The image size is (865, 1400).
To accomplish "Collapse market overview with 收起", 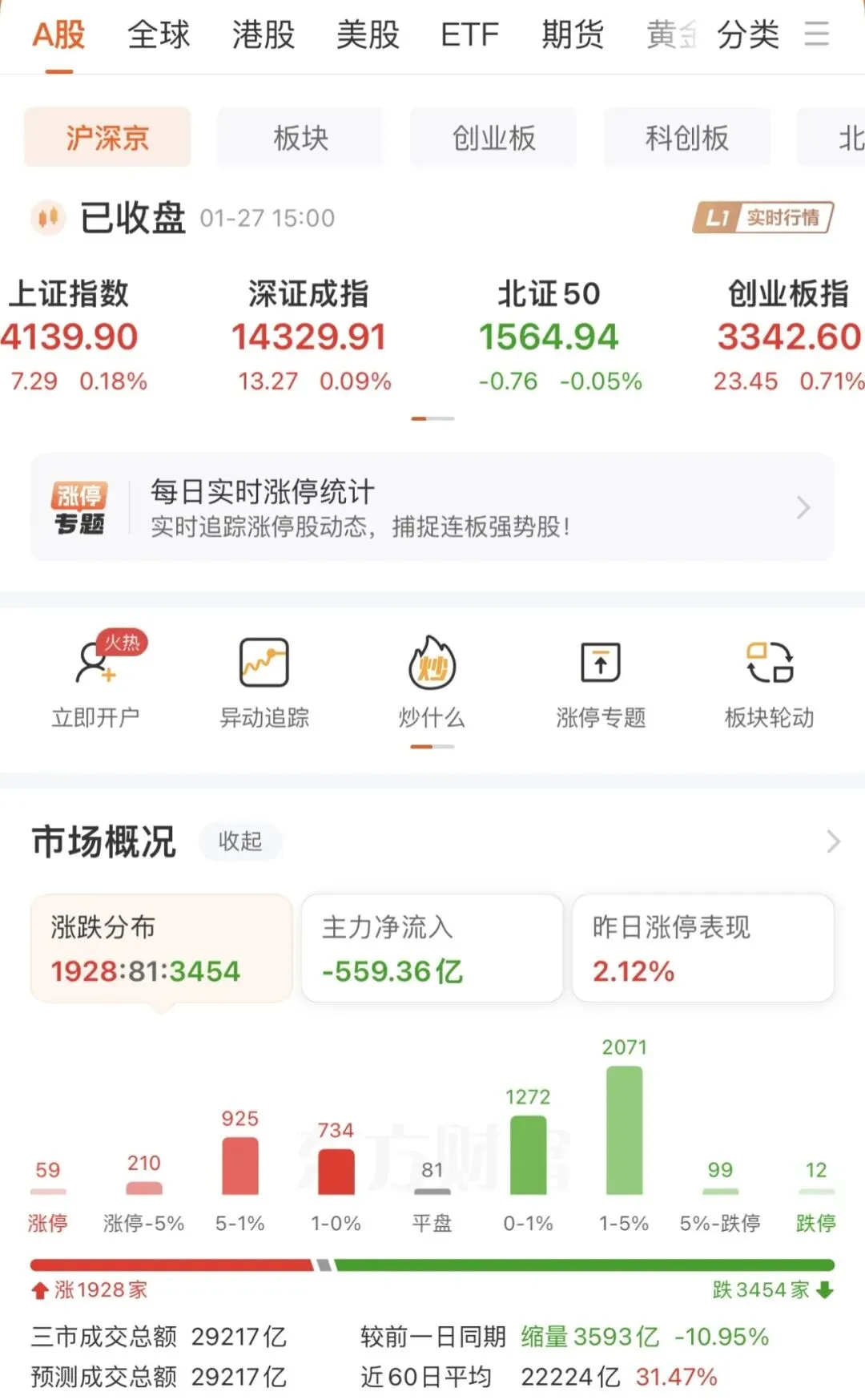I will (240, 841).
